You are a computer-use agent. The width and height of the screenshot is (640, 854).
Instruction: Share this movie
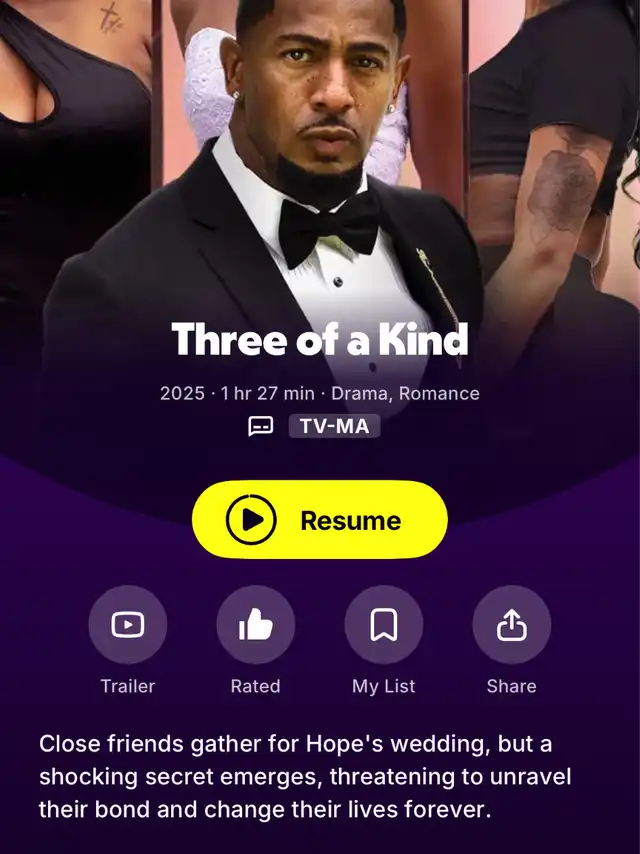(x=511, y=624)
